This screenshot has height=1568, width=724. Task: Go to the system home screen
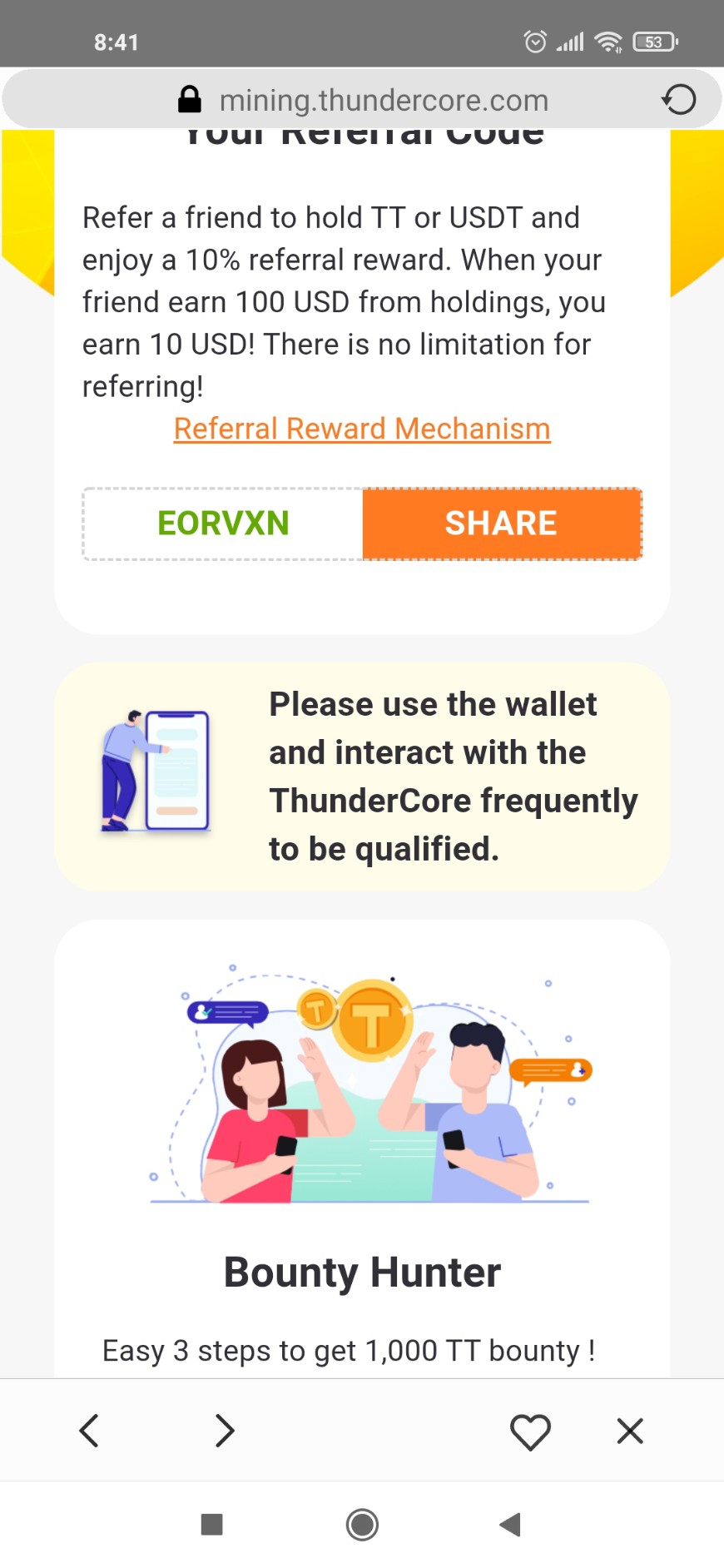click(x=362, y=1525)
